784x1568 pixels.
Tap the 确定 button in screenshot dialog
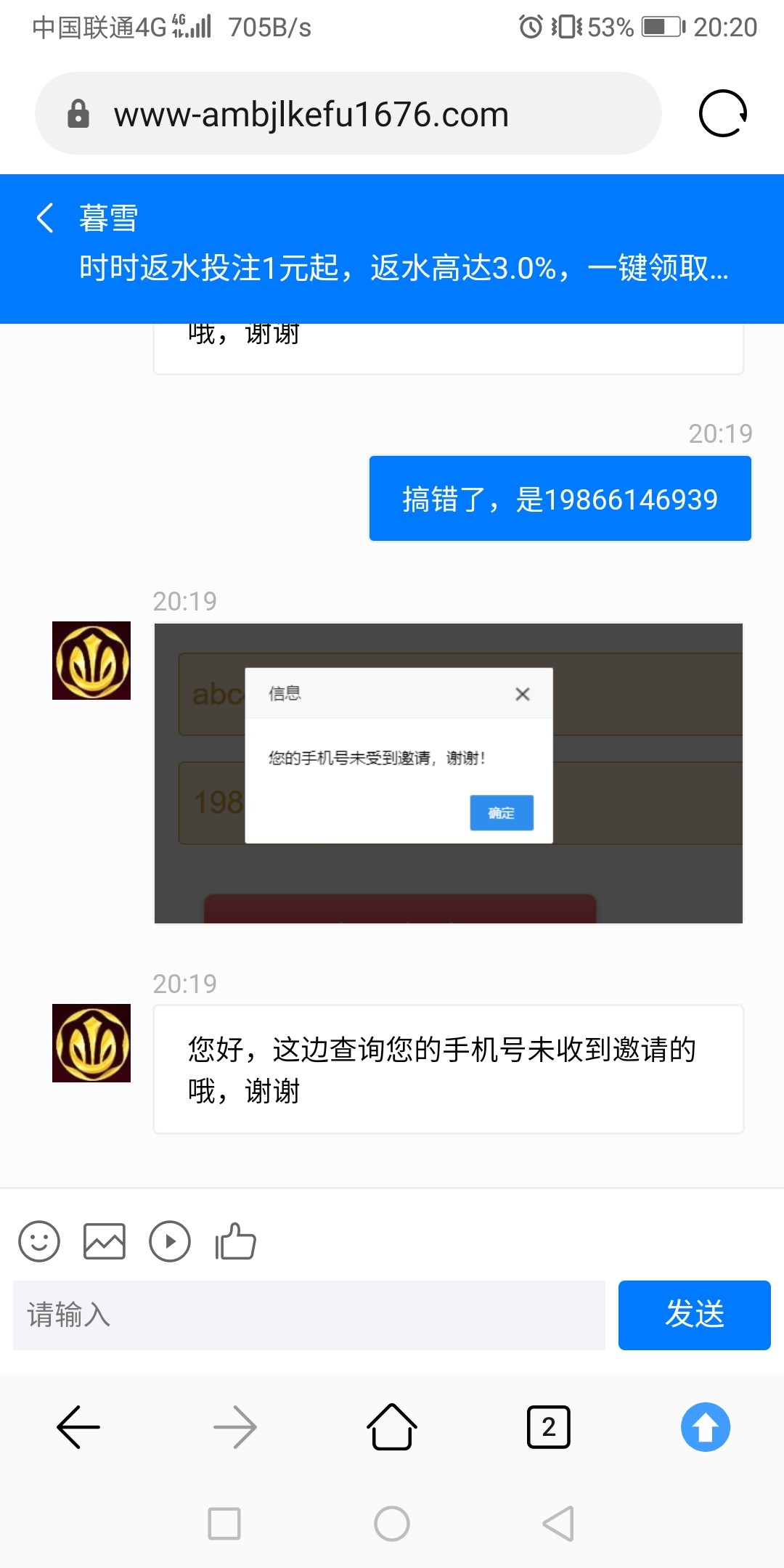(x=501, y=813)
